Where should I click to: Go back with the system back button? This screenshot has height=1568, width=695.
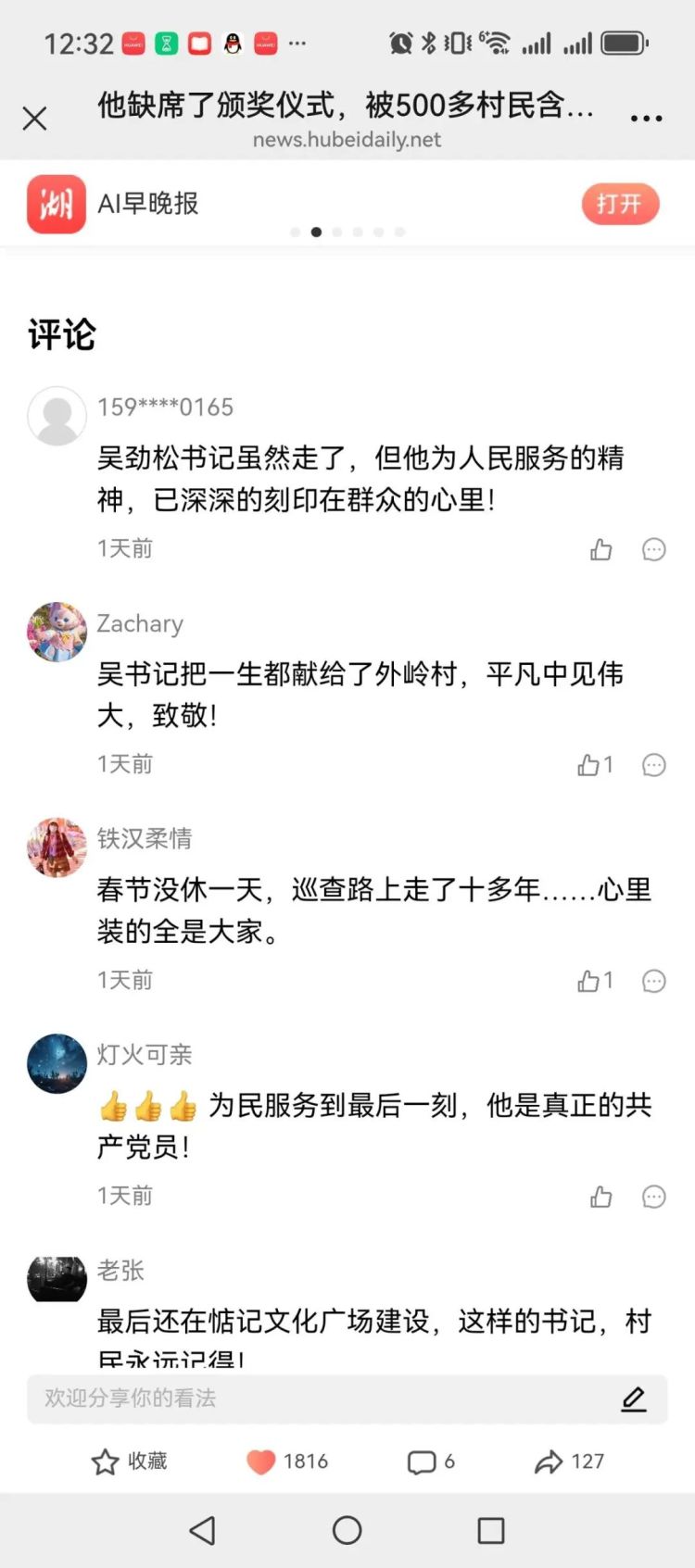pos(202,1530)
